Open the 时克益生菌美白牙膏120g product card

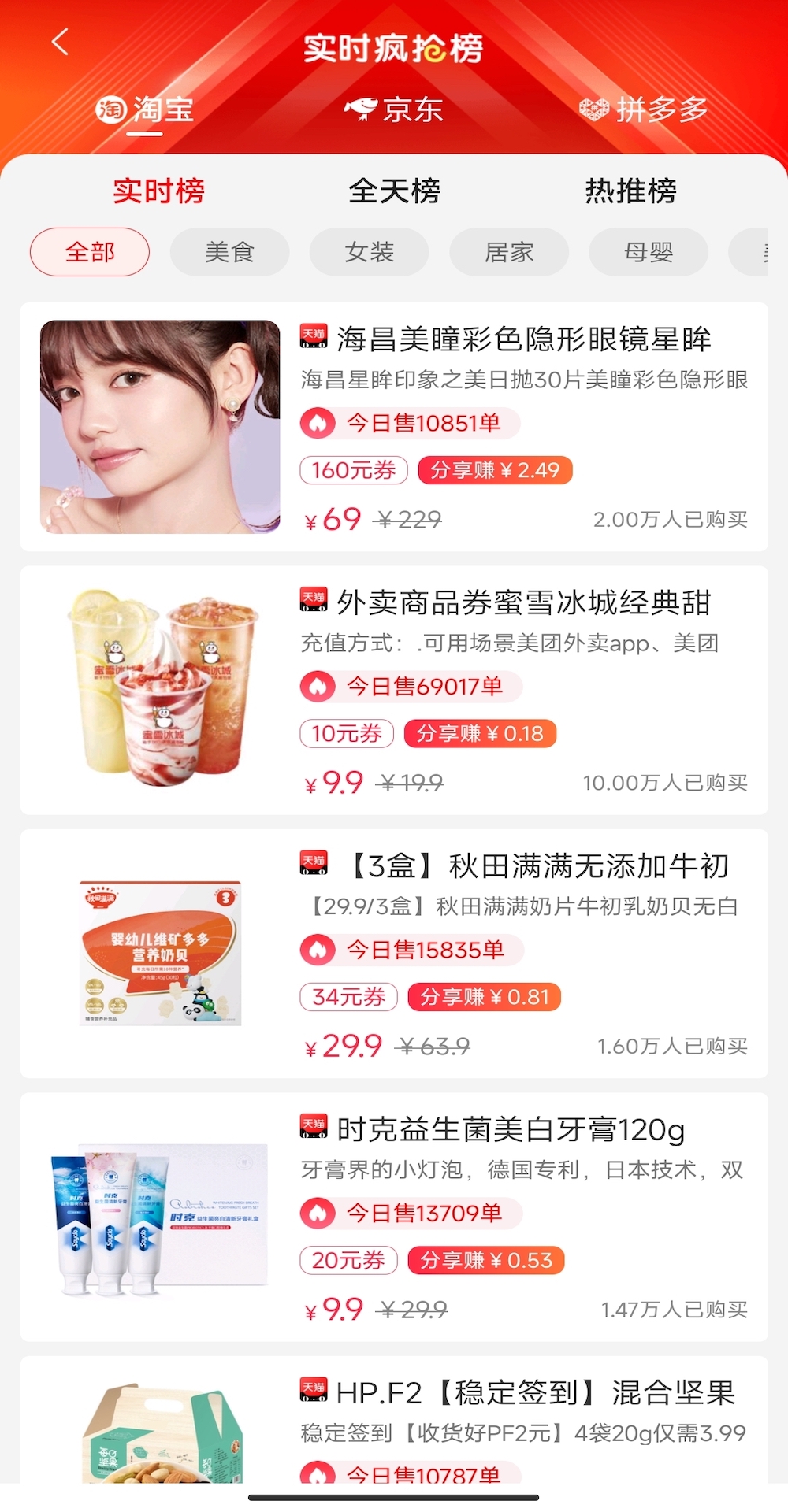coord(394,1217)
